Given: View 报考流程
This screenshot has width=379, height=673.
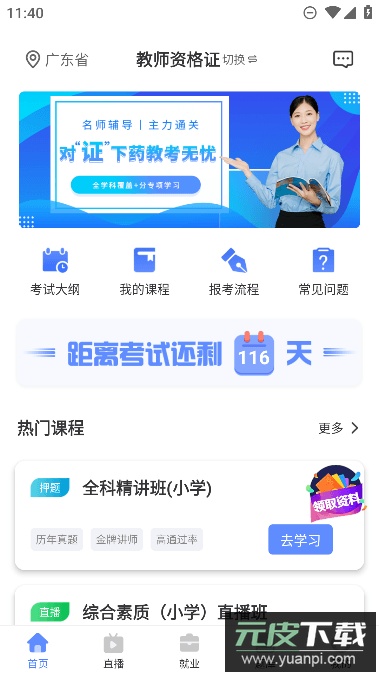Looking at the screenshot, I should click(234, 271).
